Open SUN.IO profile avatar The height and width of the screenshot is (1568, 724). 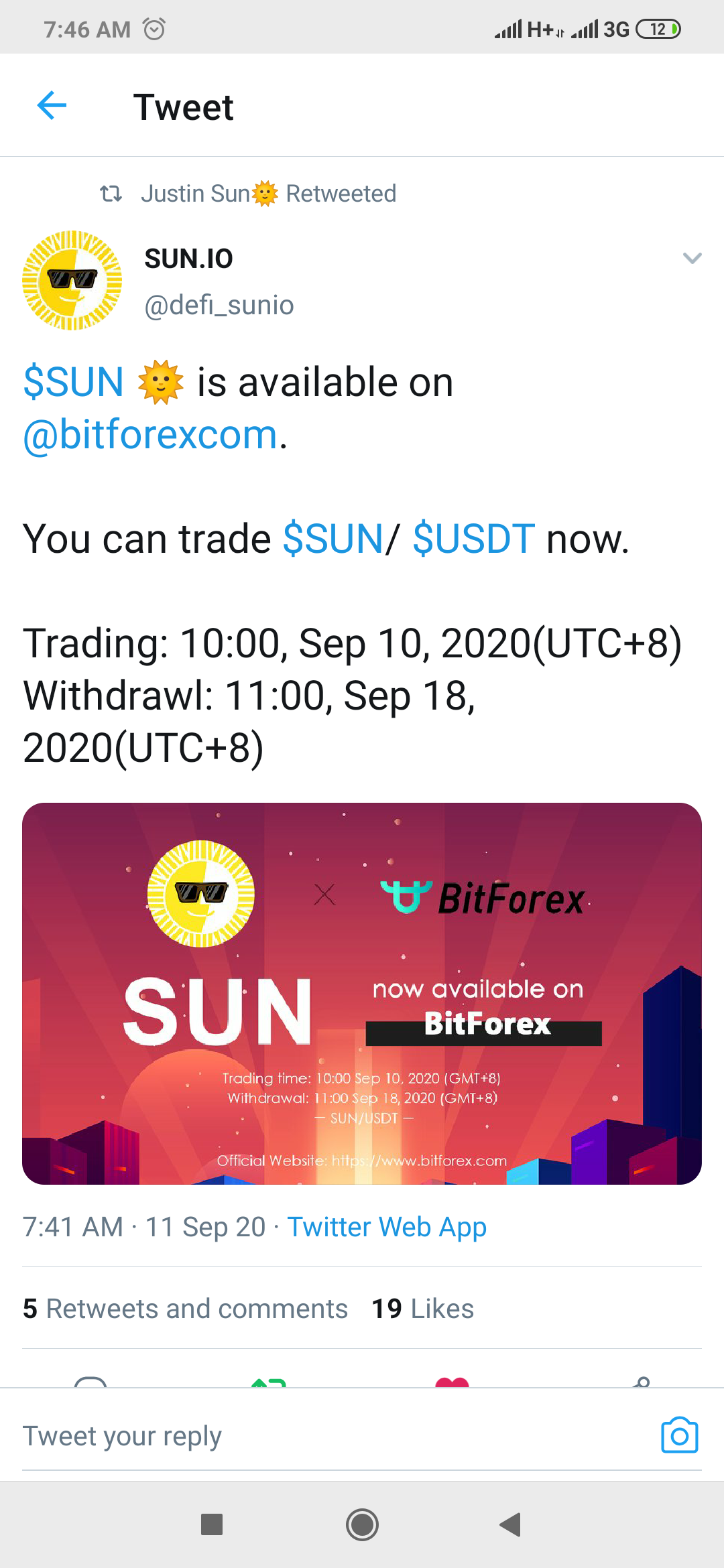72,280
